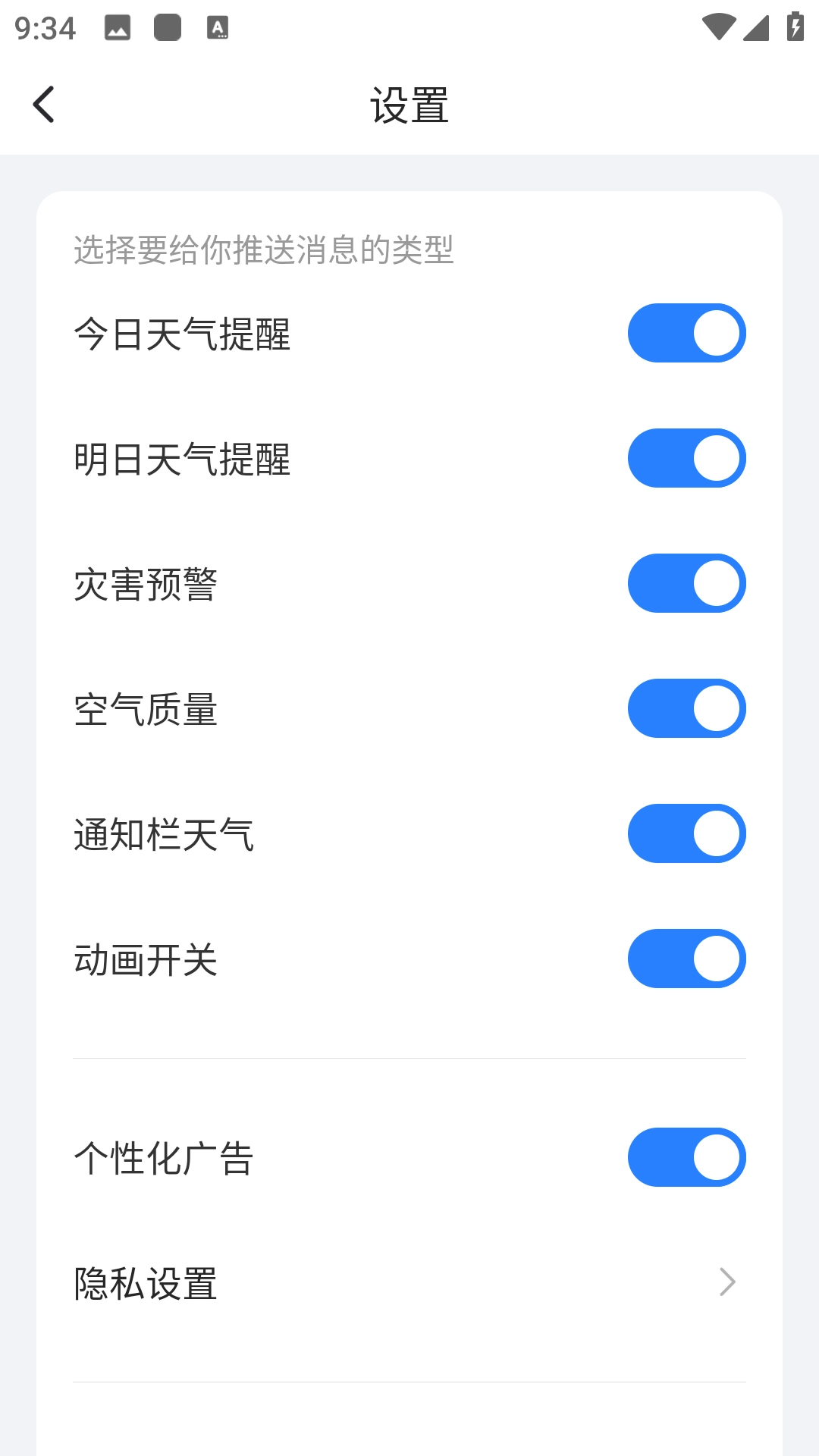Screen dimensions: 819x1456
Task: Disable 今日天气提醒 notifications
Action: point(686,332)
